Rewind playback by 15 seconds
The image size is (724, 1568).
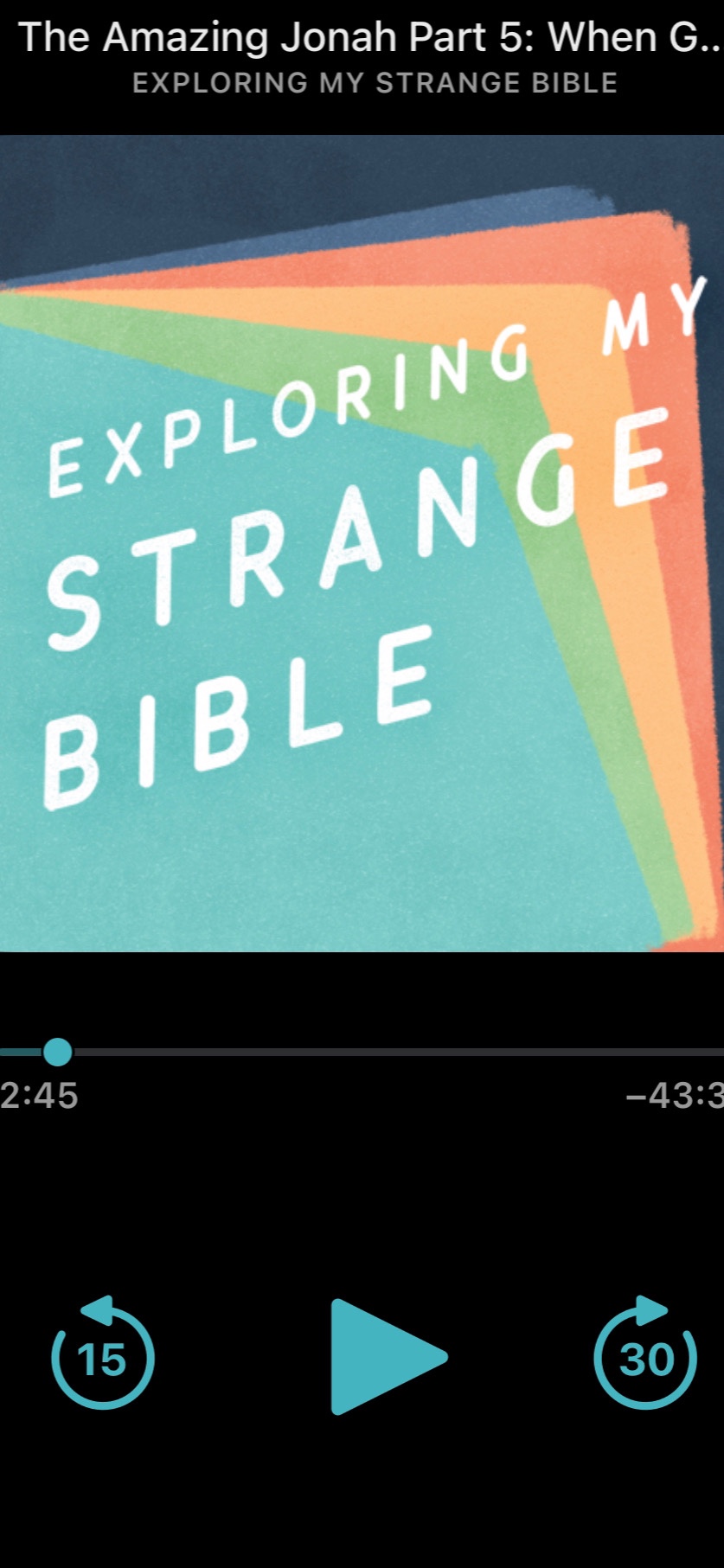pyautogui.click(x=102, y=1356)
